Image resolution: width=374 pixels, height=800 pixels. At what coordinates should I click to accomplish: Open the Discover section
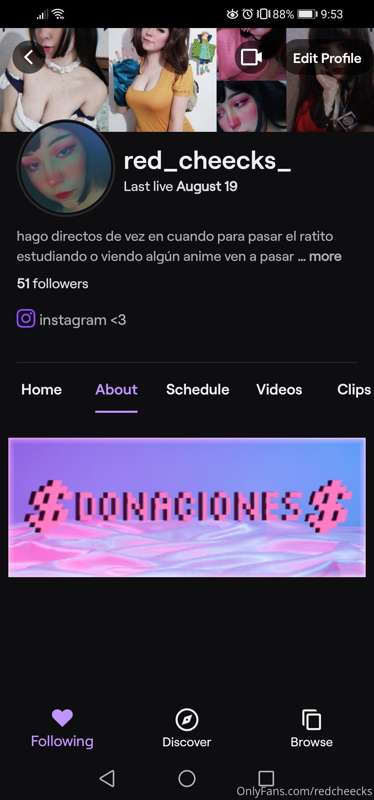(x=187, y=728)
